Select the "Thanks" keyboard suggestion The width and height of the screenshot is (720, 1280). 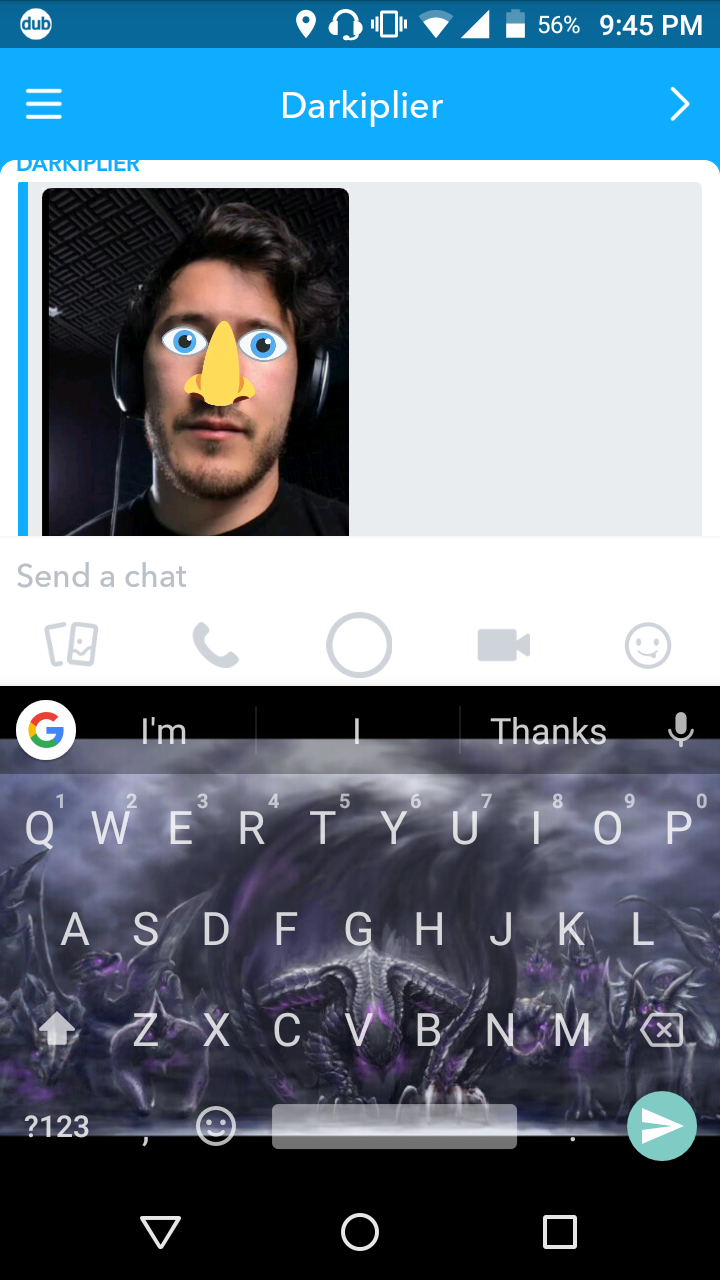coord(548,732)
